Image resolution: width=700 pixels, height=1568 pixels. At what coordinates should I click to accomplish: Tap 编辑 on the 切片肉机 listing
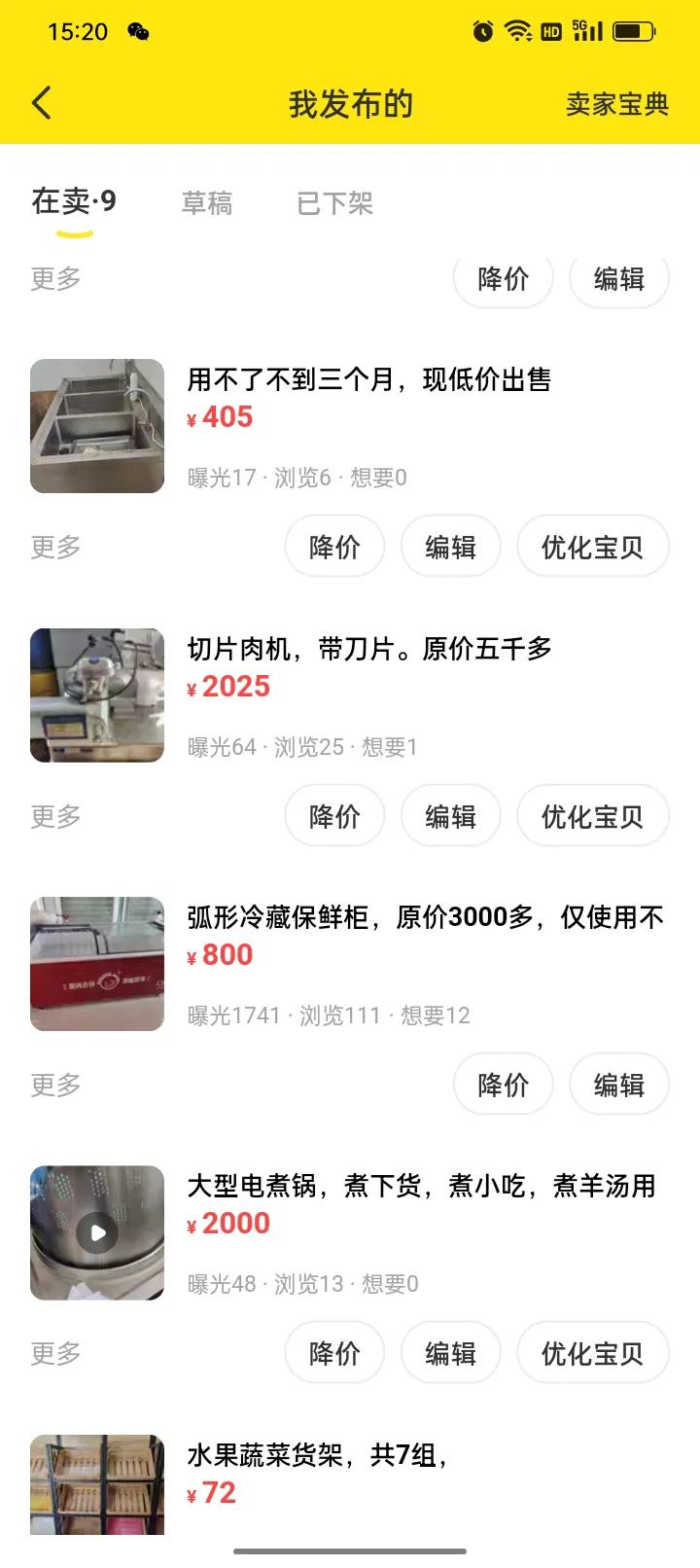451,815
